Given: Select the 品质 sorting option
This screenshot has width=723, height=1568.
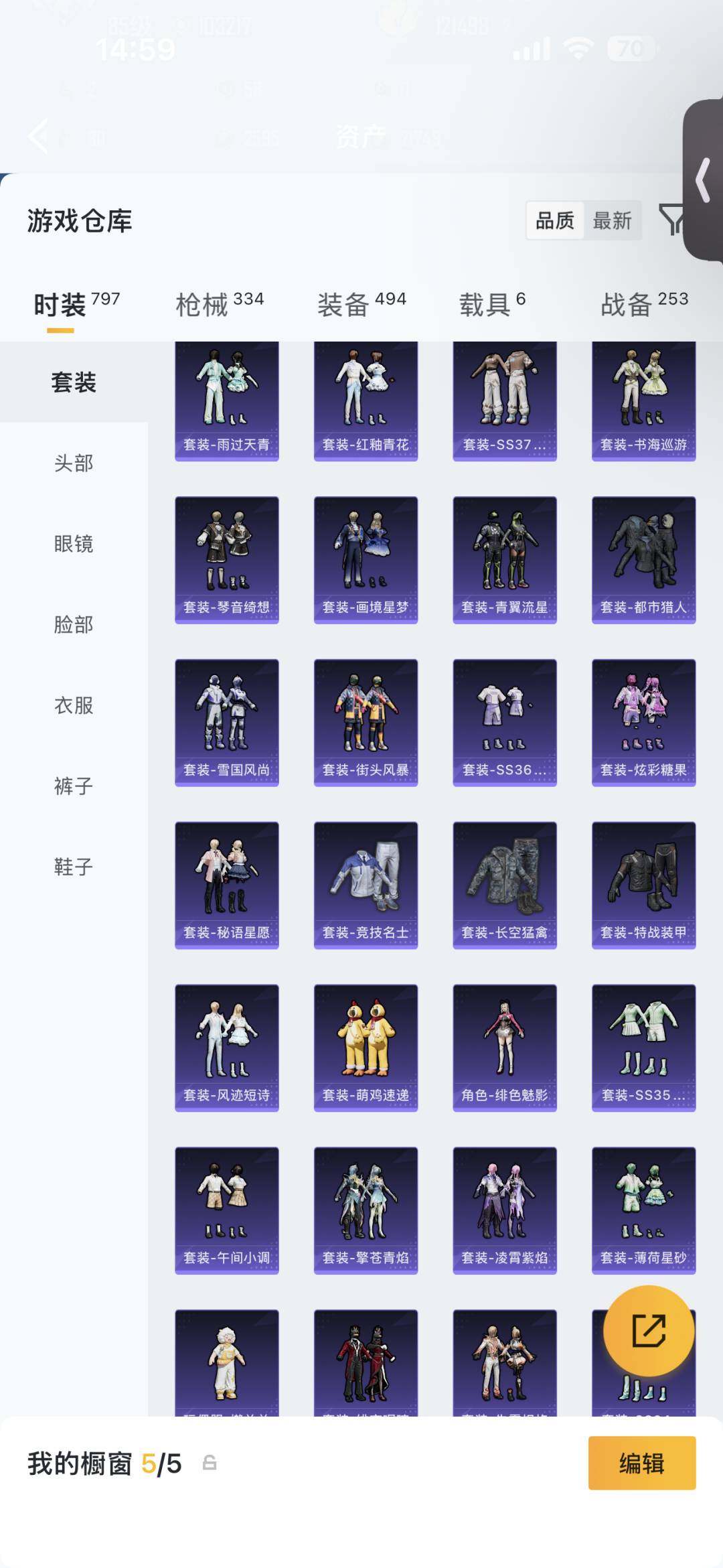Looking at the screenshot, I should pyautogui.click(x=555, y=220).
